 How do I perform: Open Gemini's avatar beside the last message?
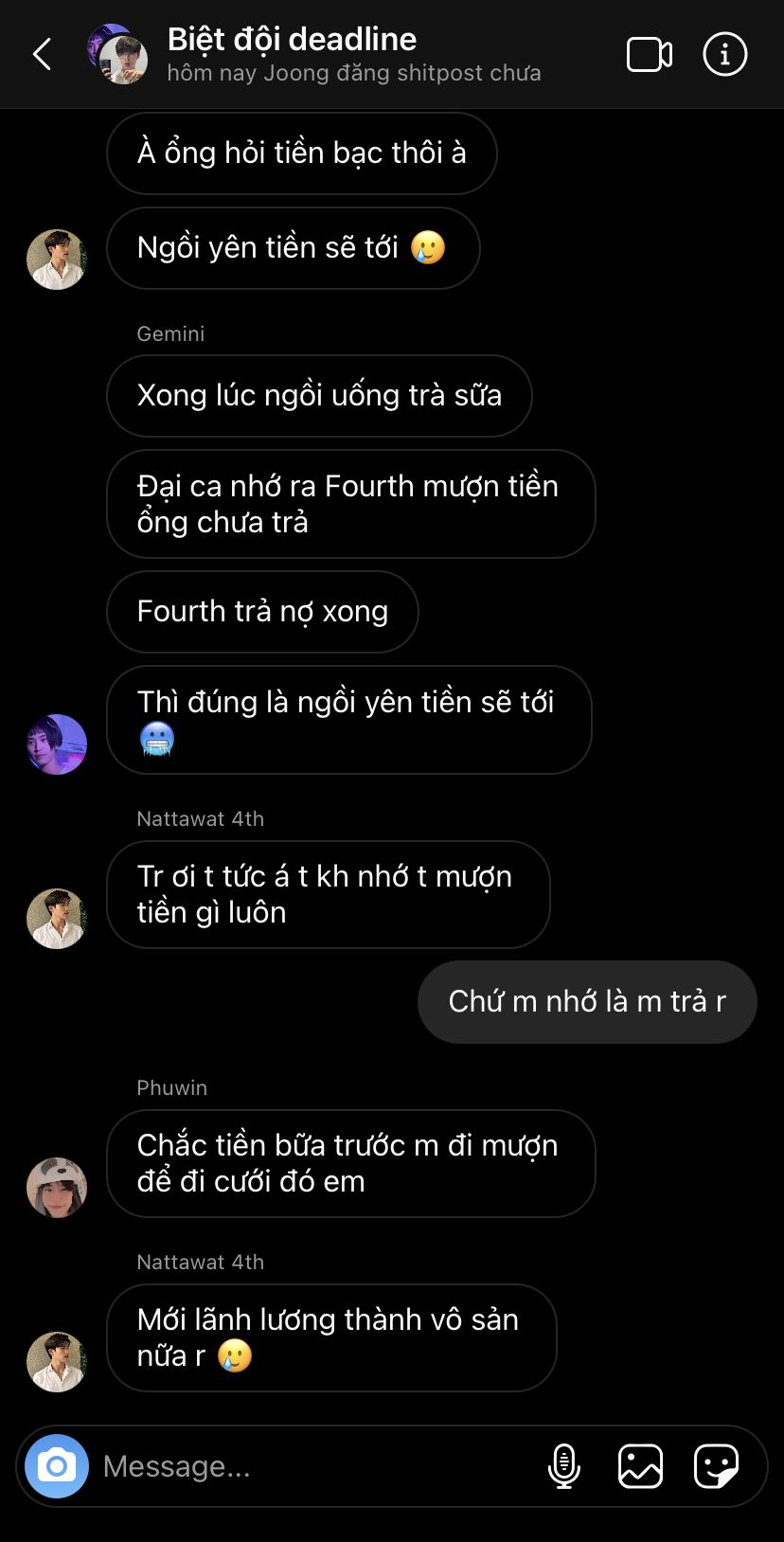point(57,744)
